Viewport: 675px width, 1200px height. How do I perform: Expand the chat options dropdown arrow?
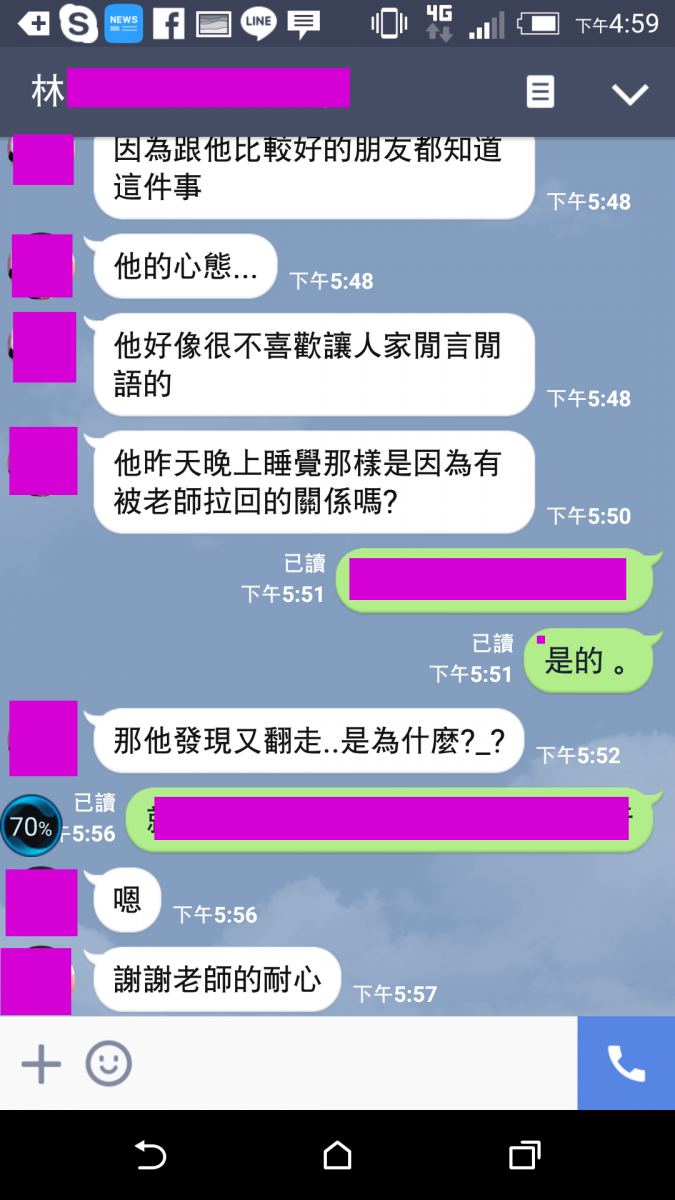[630, 94]
